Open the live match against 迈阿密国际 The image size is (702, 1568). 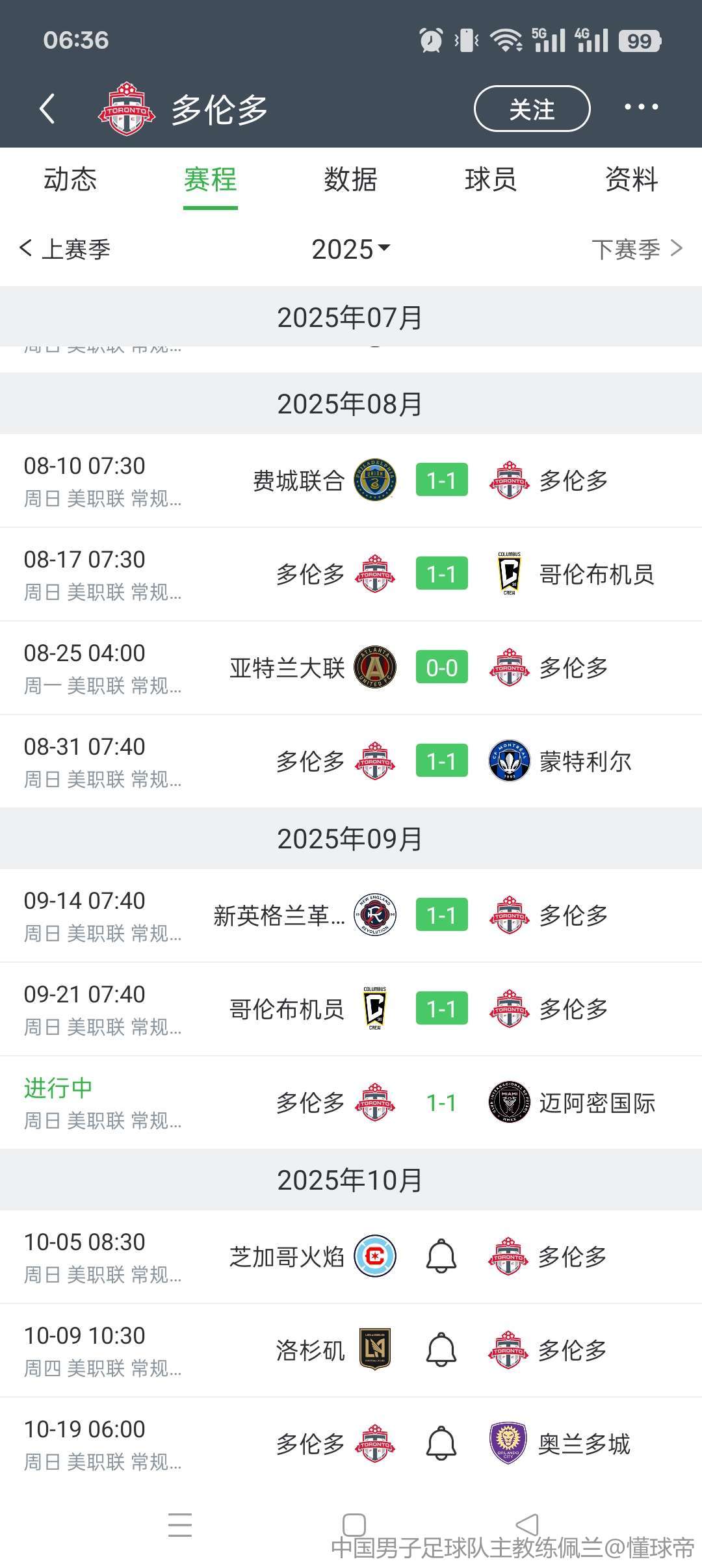[351, 1103]
